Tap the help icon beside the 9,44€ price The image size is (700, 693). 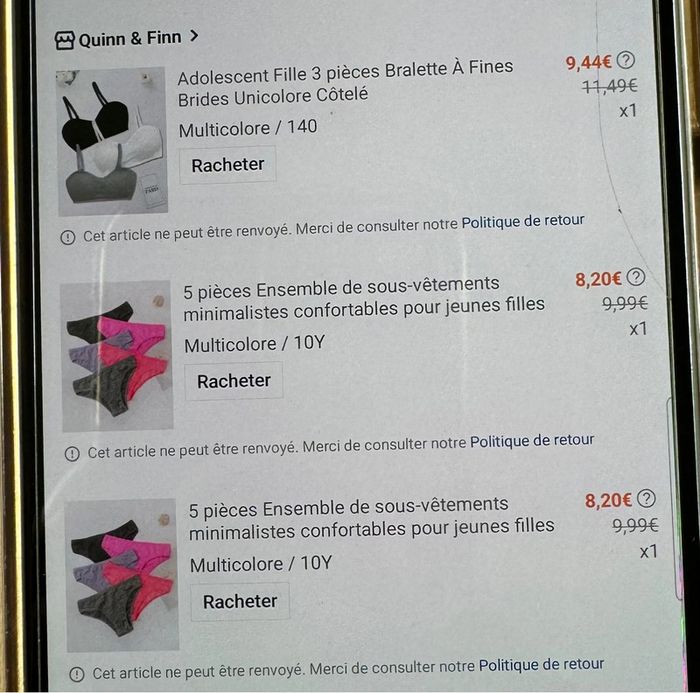click(x=626, y=62)
